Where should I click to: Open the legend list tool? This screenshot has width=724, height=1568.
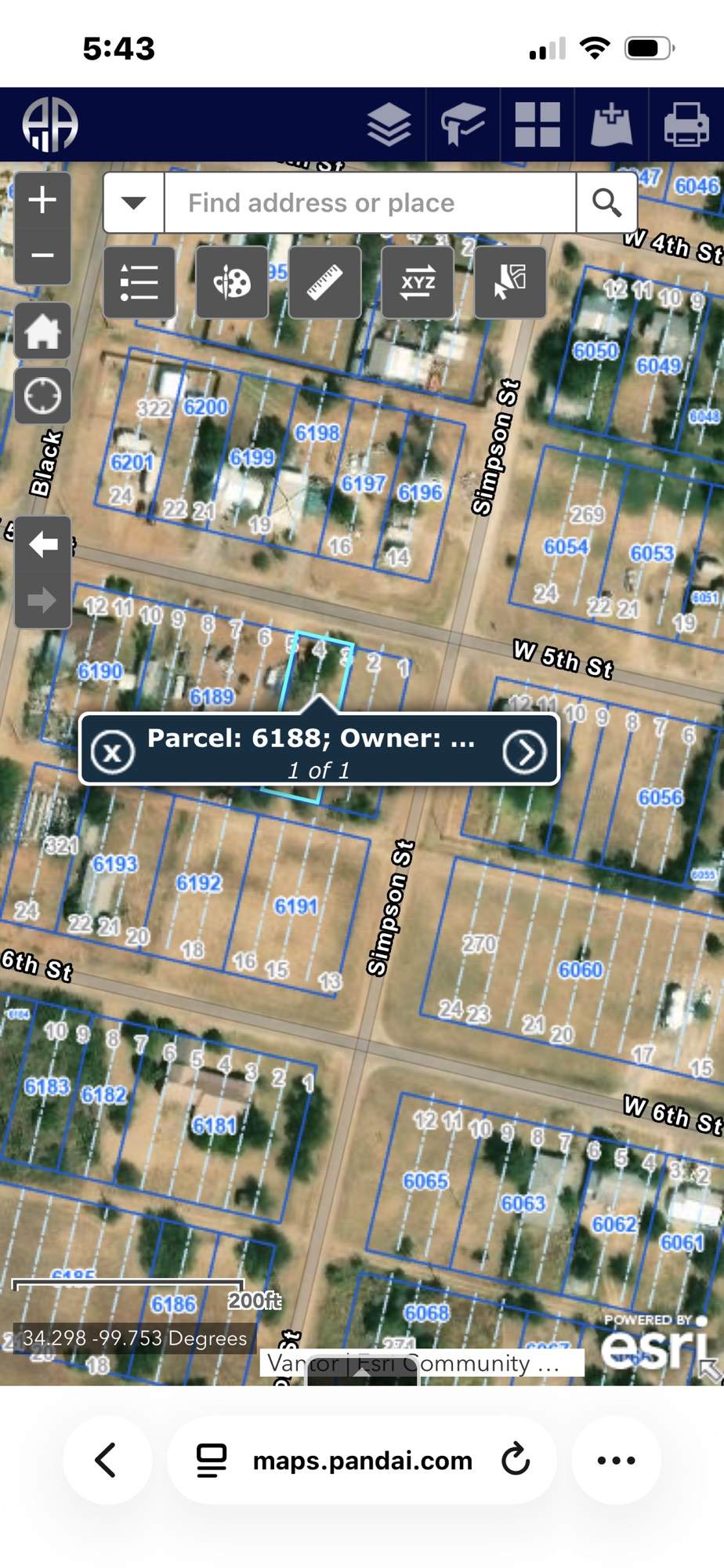click(x=139, y=282)
